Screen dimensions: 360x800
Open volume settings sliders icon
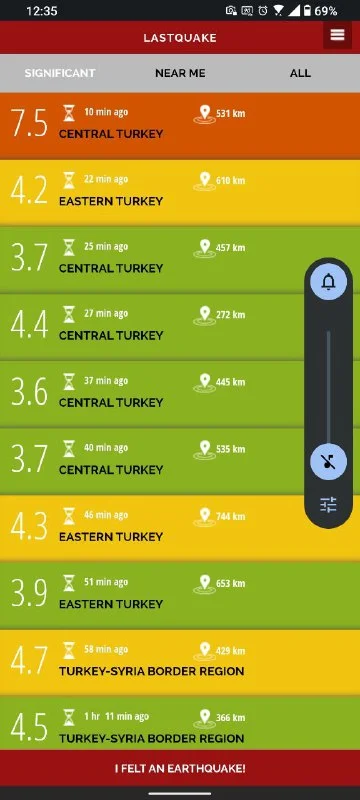pos(329,505)
